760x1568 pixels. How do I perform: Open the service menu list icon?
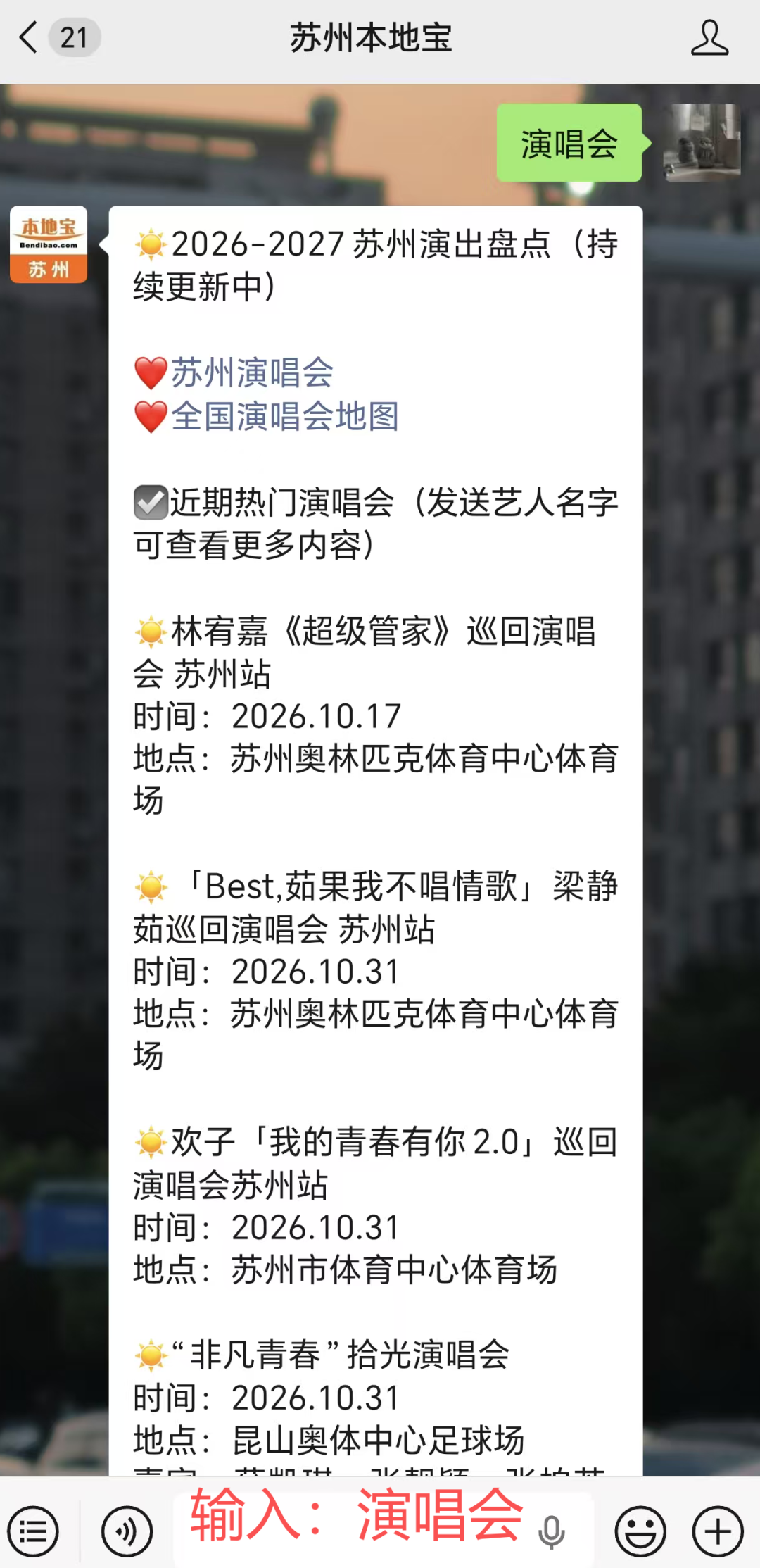click(x=32, y=1532)
